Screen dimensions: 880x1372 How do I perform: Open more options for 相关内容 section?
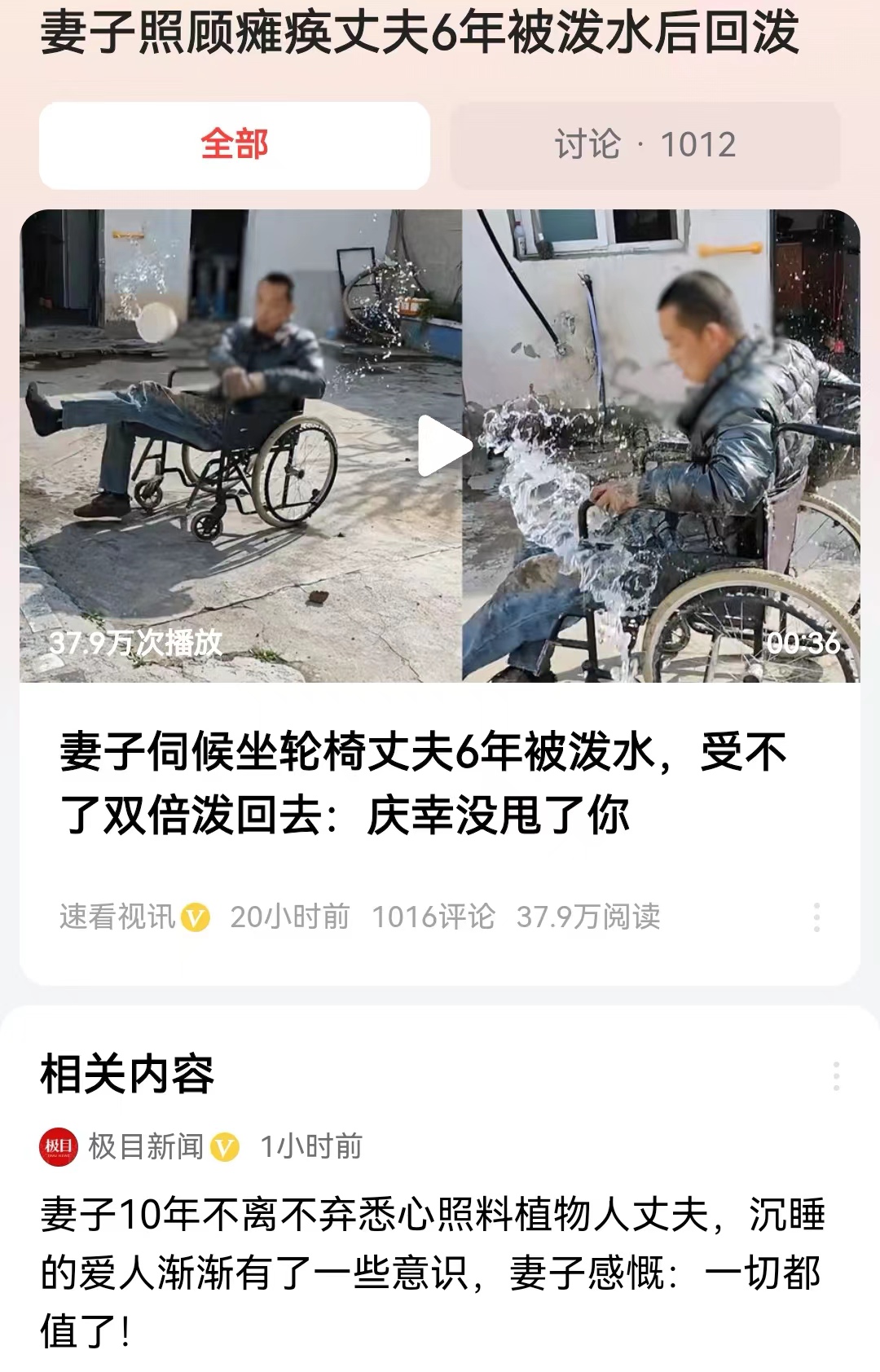(836, 1076)
